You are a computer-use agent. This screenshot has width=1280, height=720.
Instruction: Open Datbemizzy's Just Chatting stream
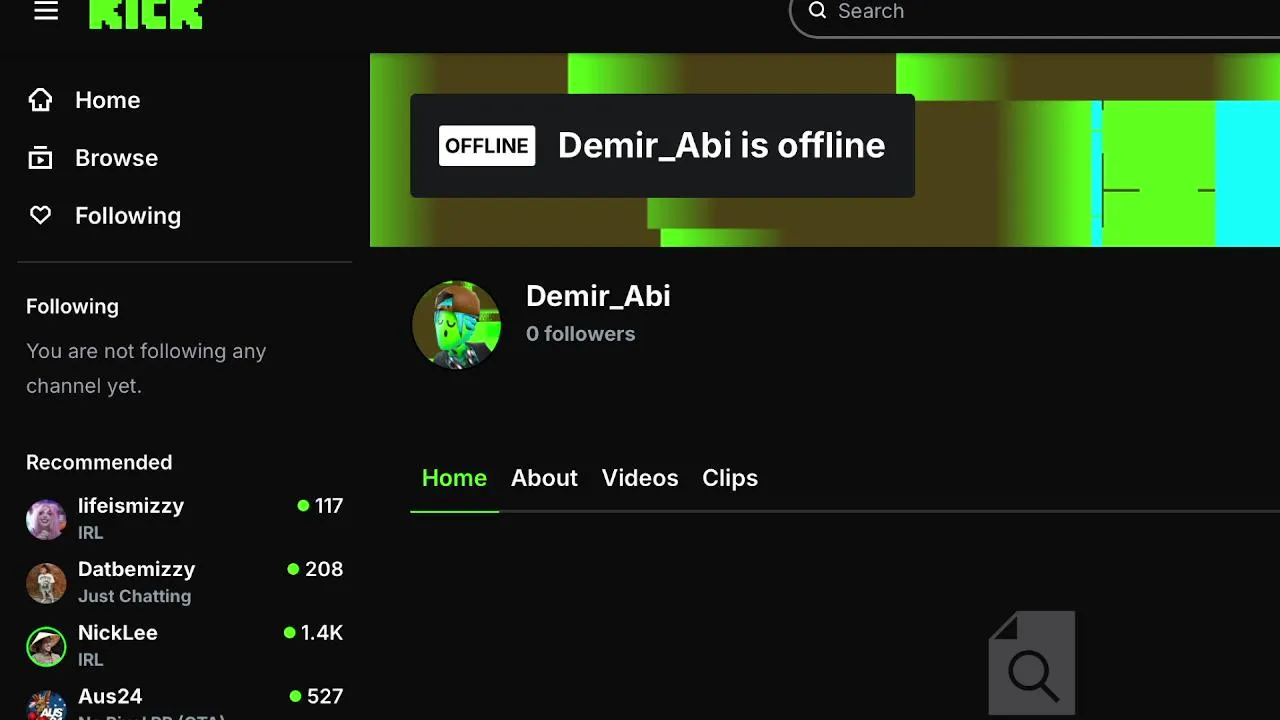136,570
